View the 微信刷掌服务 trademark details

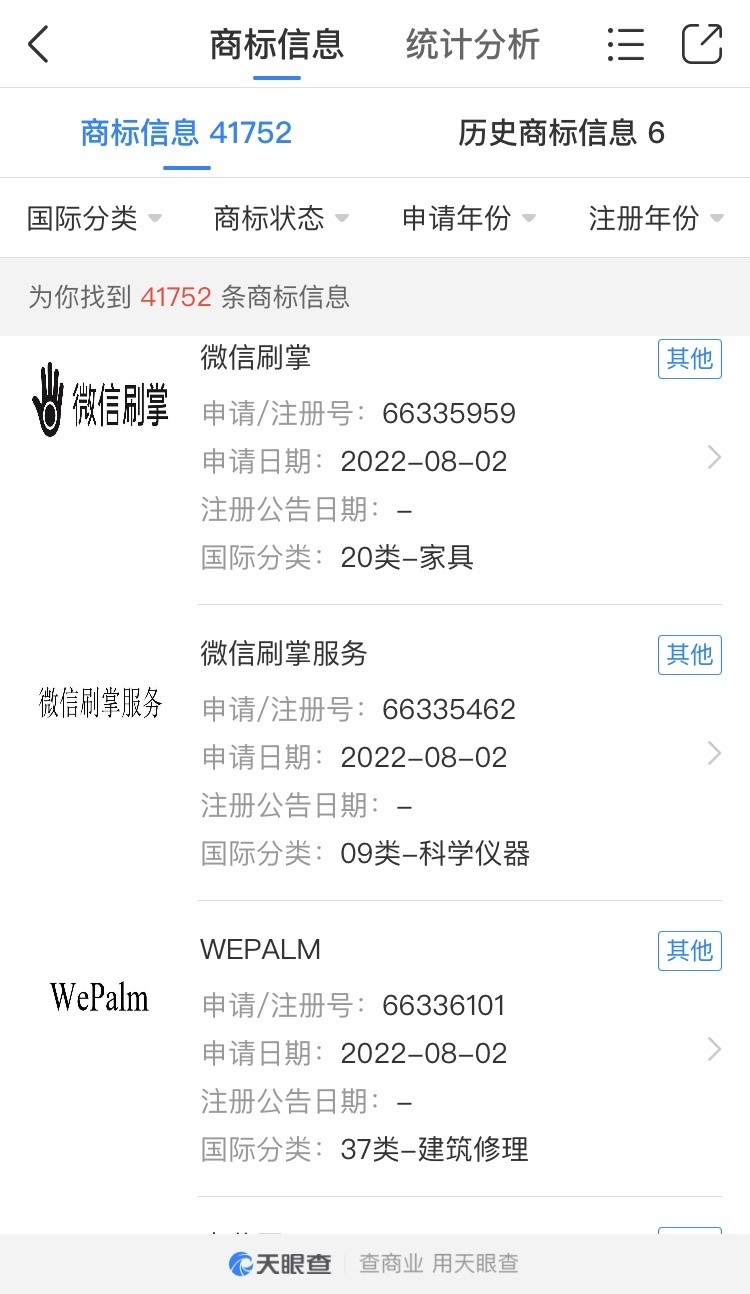pos(375,753)
